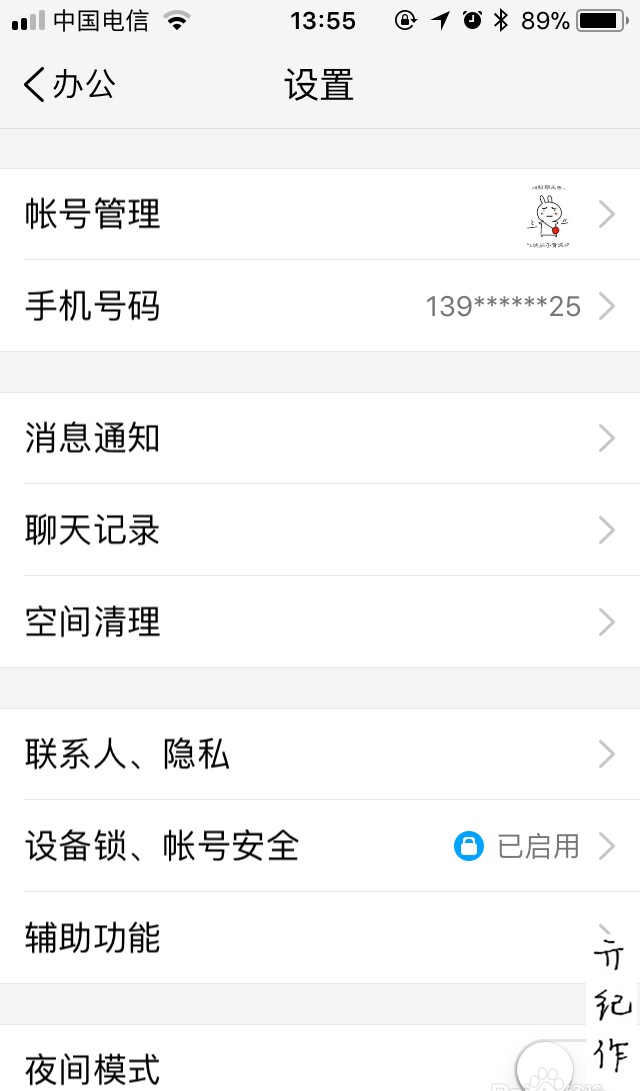Viewport: 640px width, 1091px height.
Task: Open 帐号管理 settings
Action: (320, 214)
